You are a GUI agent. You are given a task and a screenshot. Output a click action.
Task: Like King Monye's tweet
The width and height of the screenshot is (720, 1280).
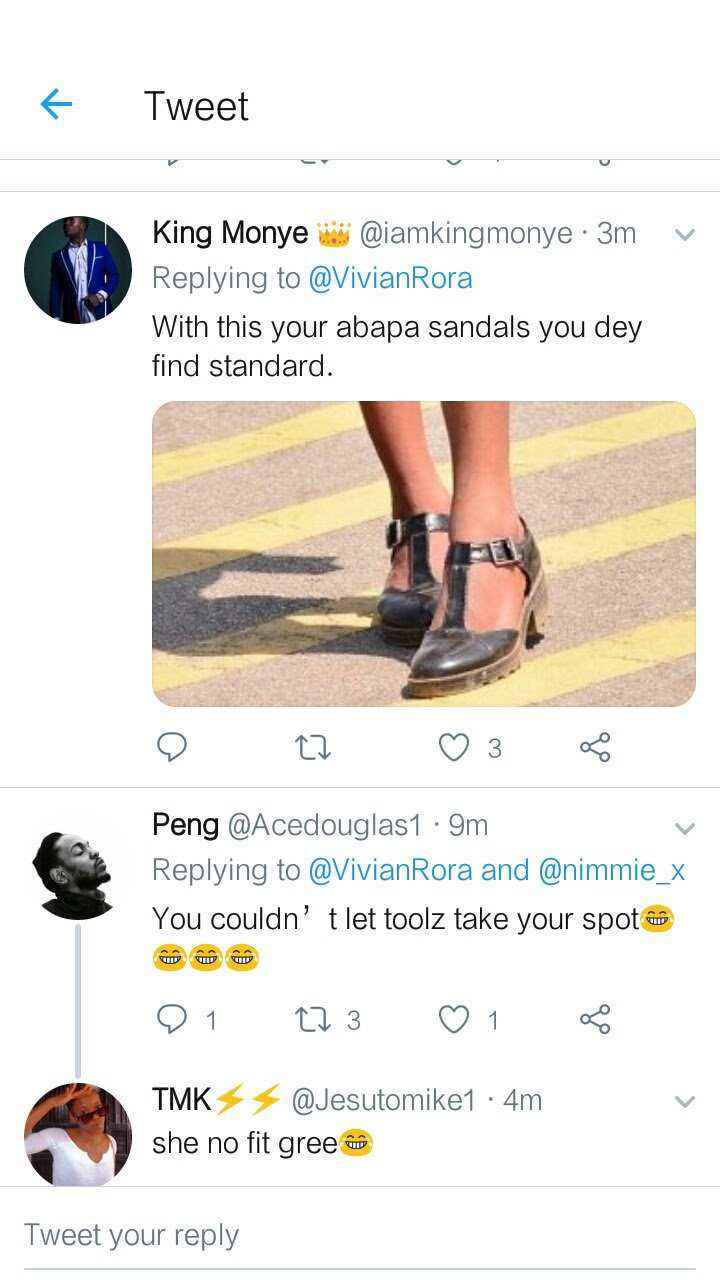(x=454, y=747)
